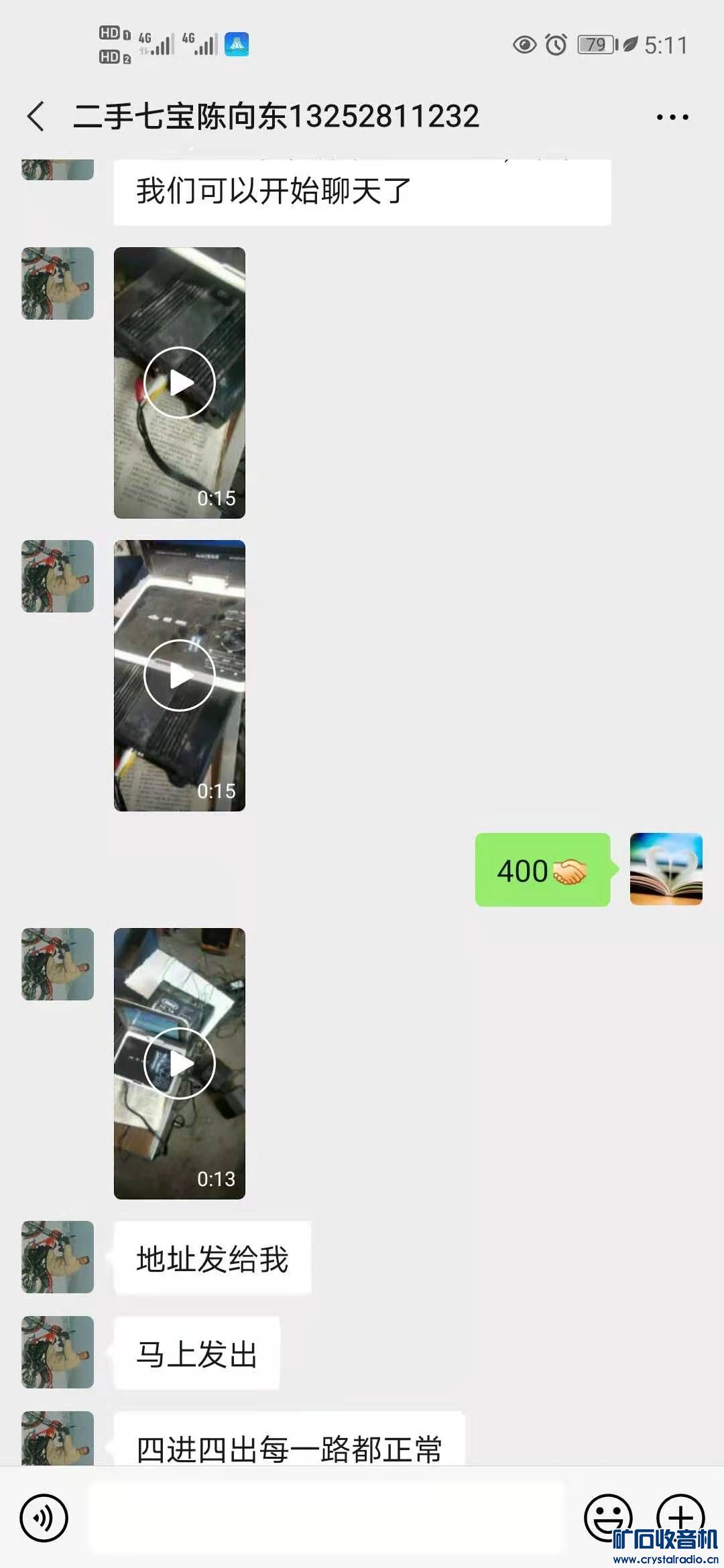
Task: Play the 0:13 video message
Action: 179,1063
